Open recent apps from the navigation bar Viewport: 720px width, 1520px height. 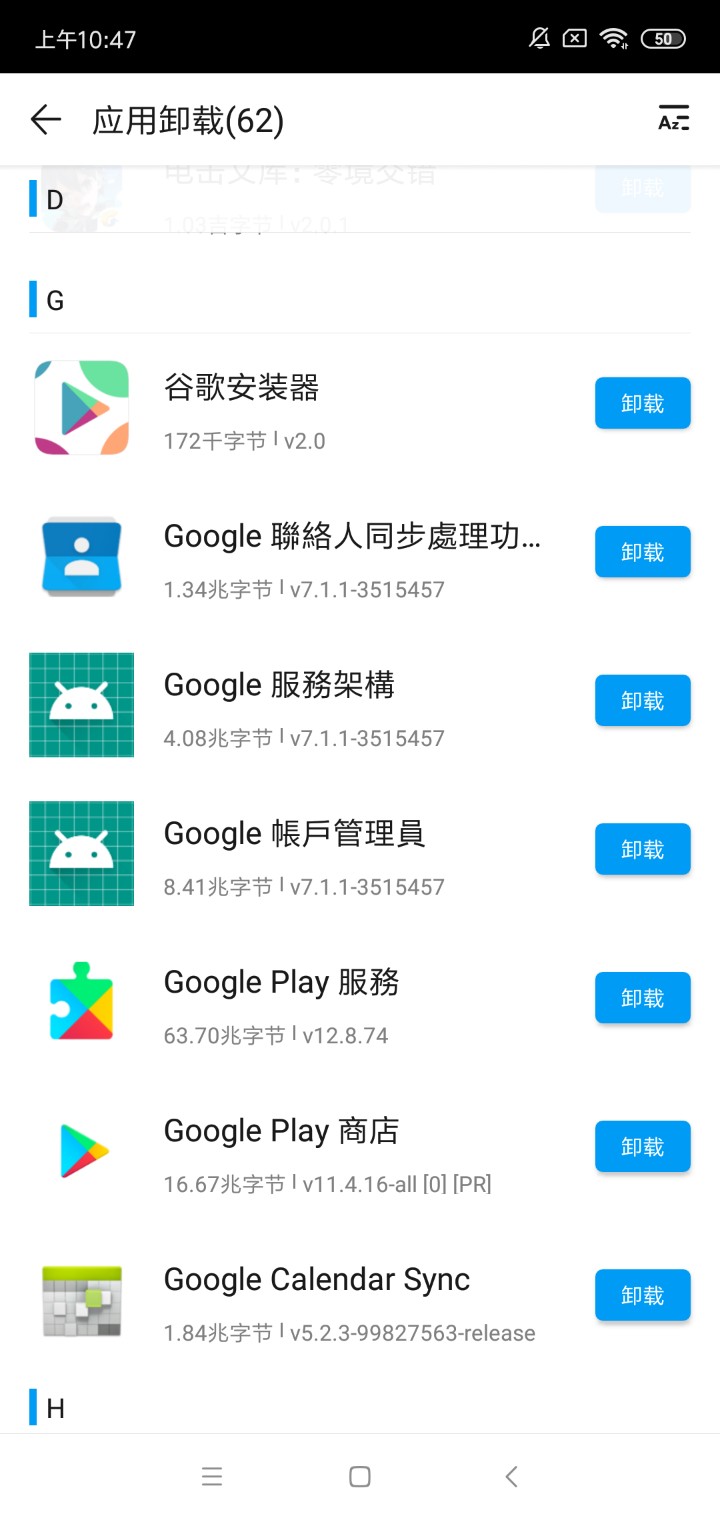click(212, 1477)
